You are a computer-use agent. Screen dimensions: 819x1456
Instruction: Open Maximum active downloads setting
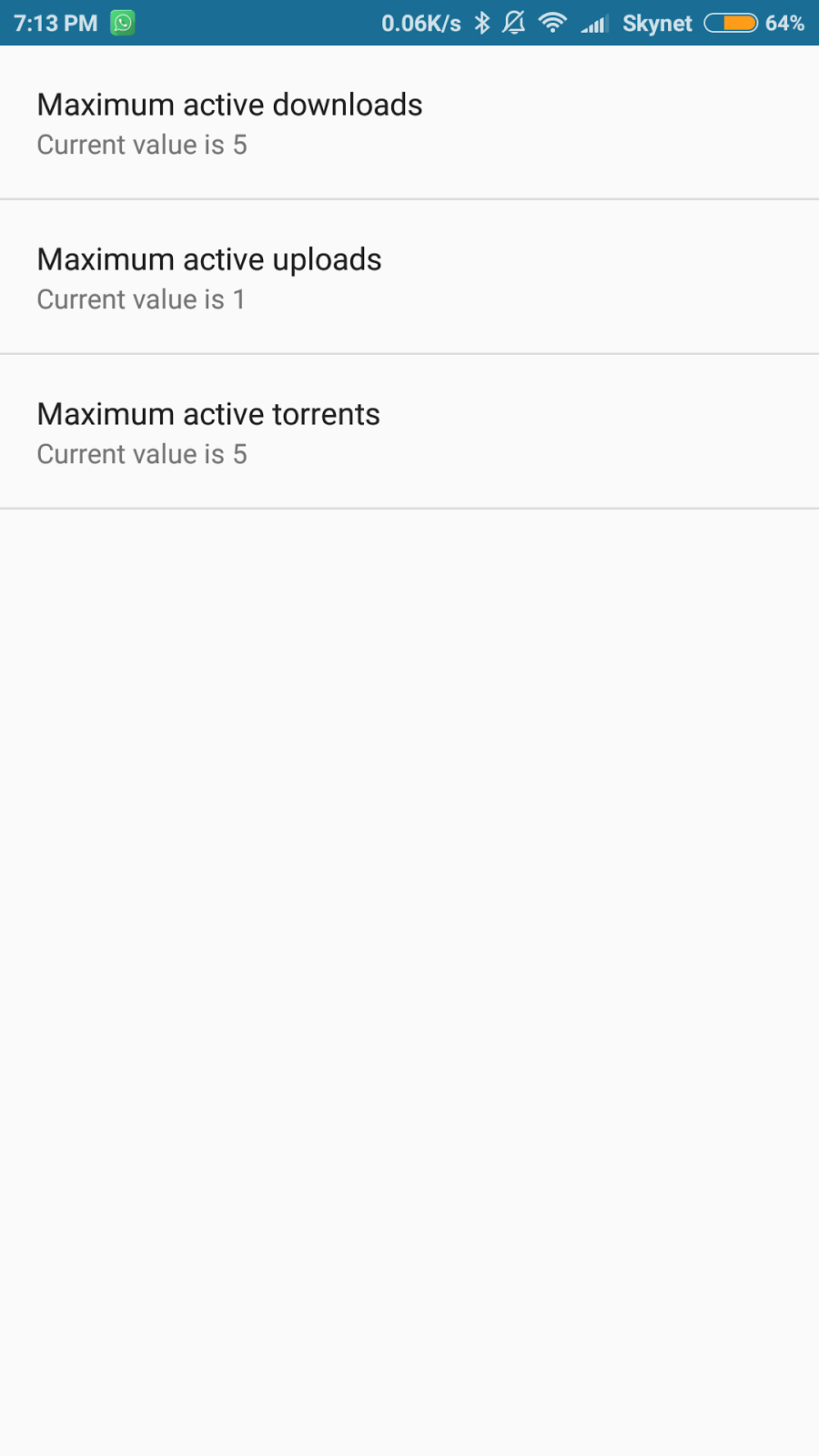point(409,123)
